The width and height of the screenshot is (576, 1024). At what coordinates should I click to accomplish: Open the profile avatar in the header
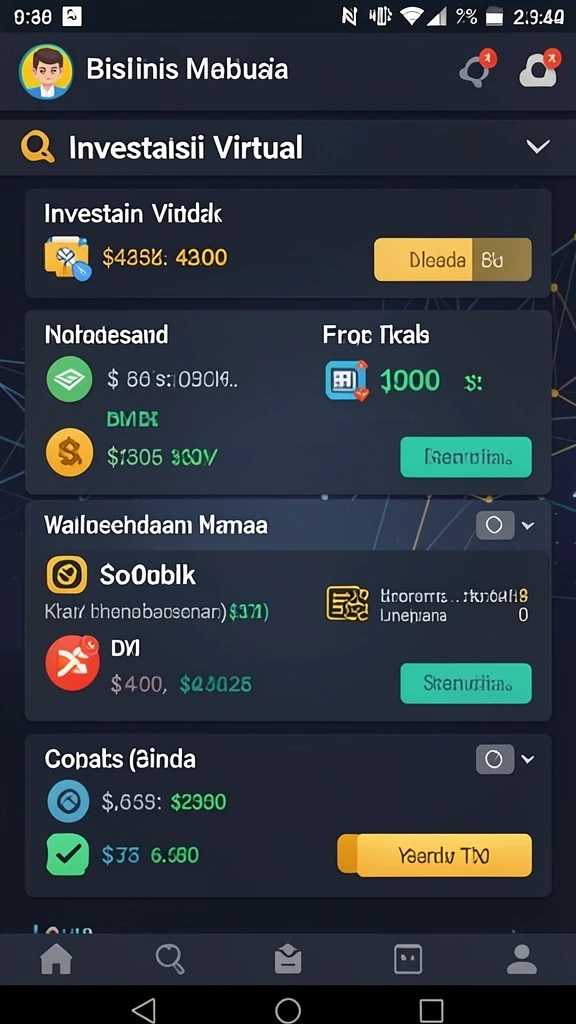pyautogui.click(x=46, y=72)
